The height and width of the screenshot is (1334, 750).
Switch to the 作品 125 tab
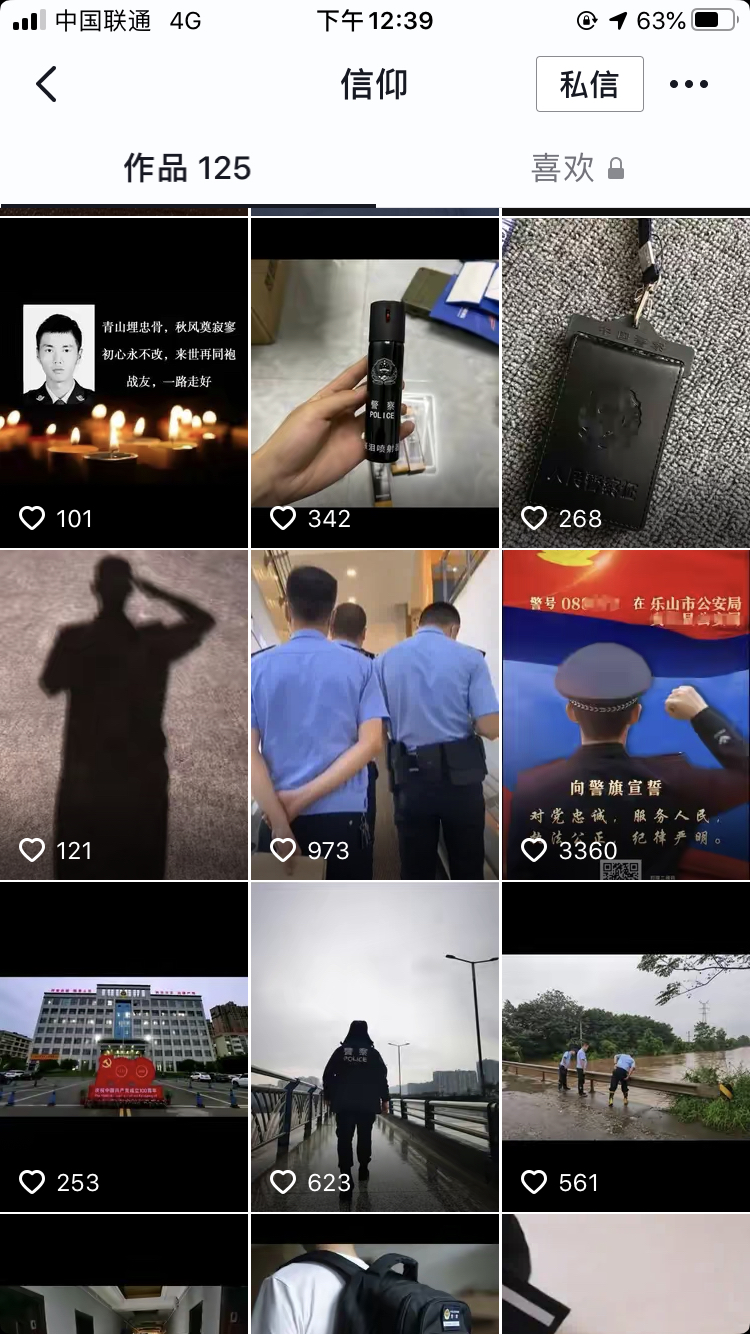coord(187,168)
